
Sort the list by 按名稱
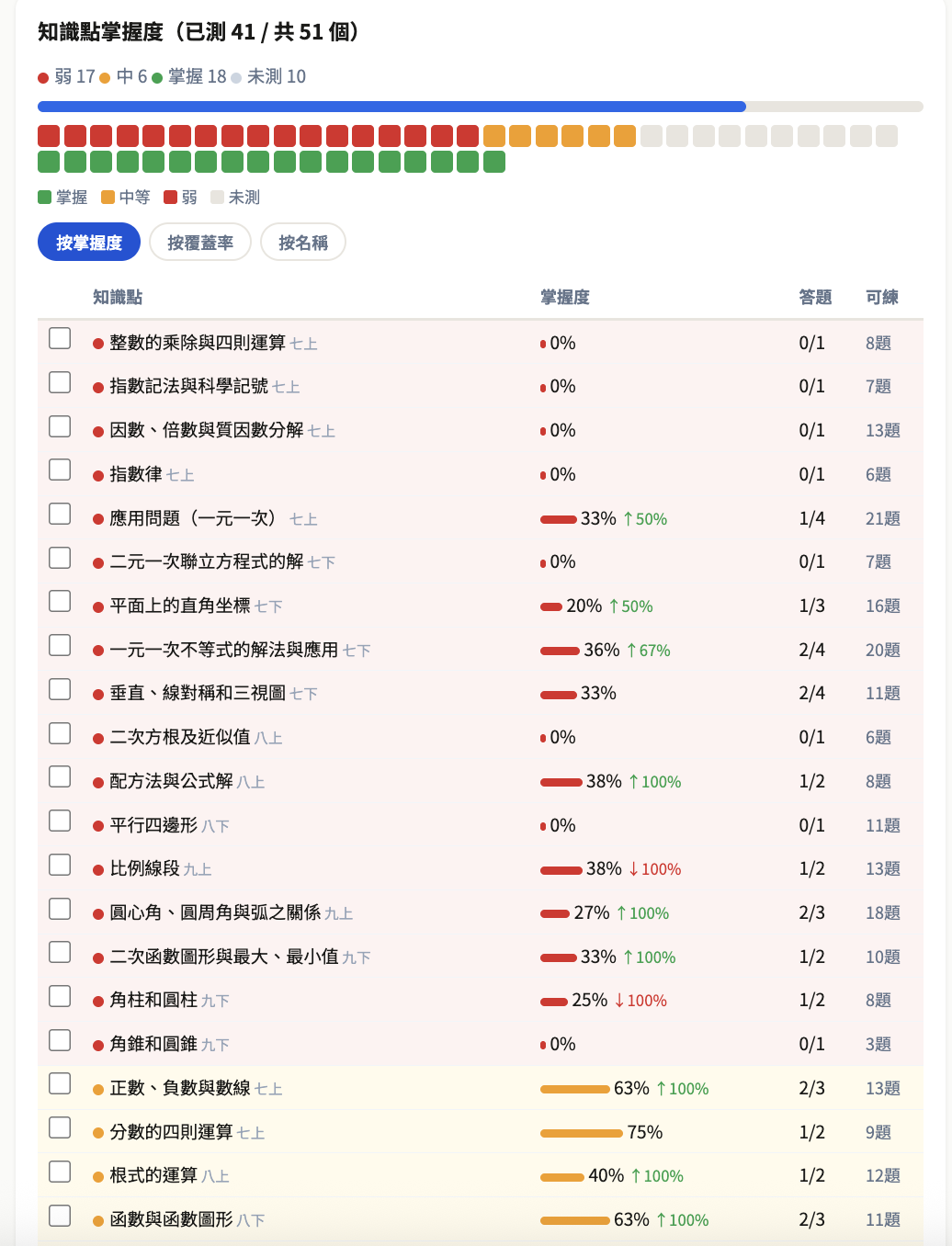[x=303, y=243]
